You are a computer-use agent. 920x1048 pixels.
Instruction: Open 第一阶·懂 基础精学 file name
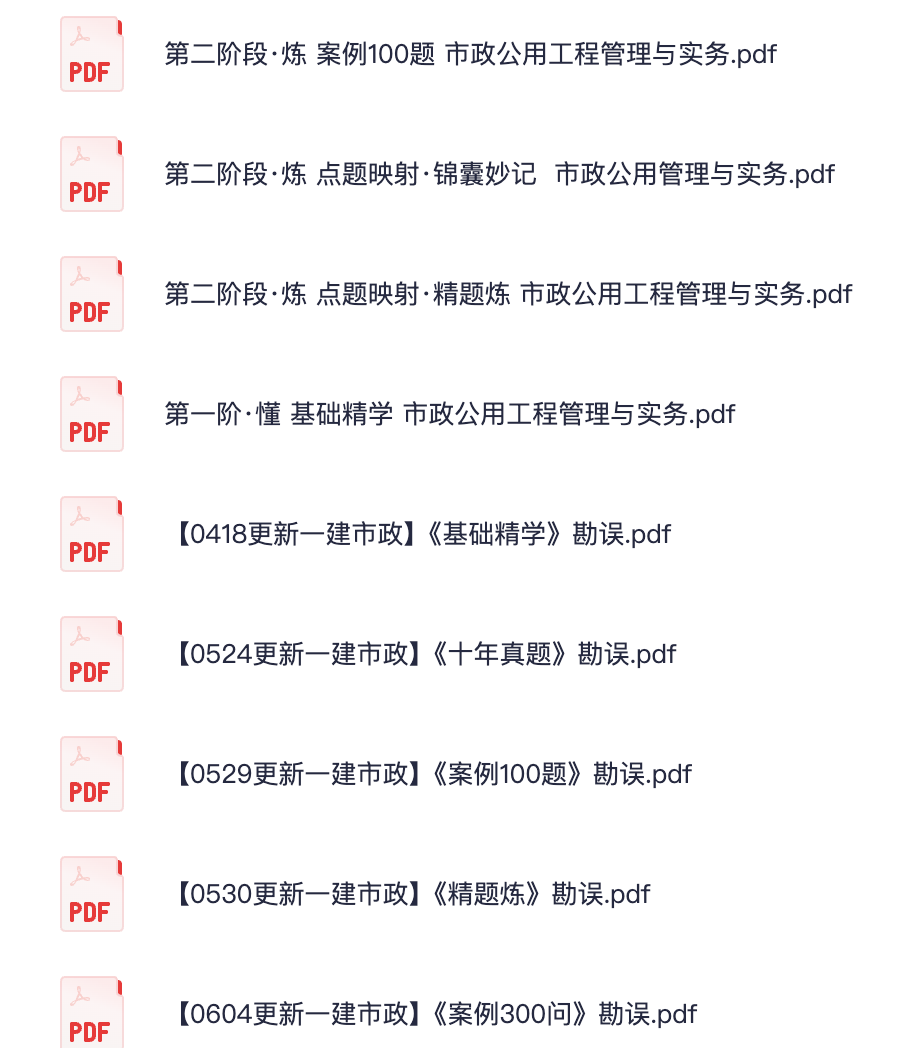pyautogui.click(x=448, y=414)
